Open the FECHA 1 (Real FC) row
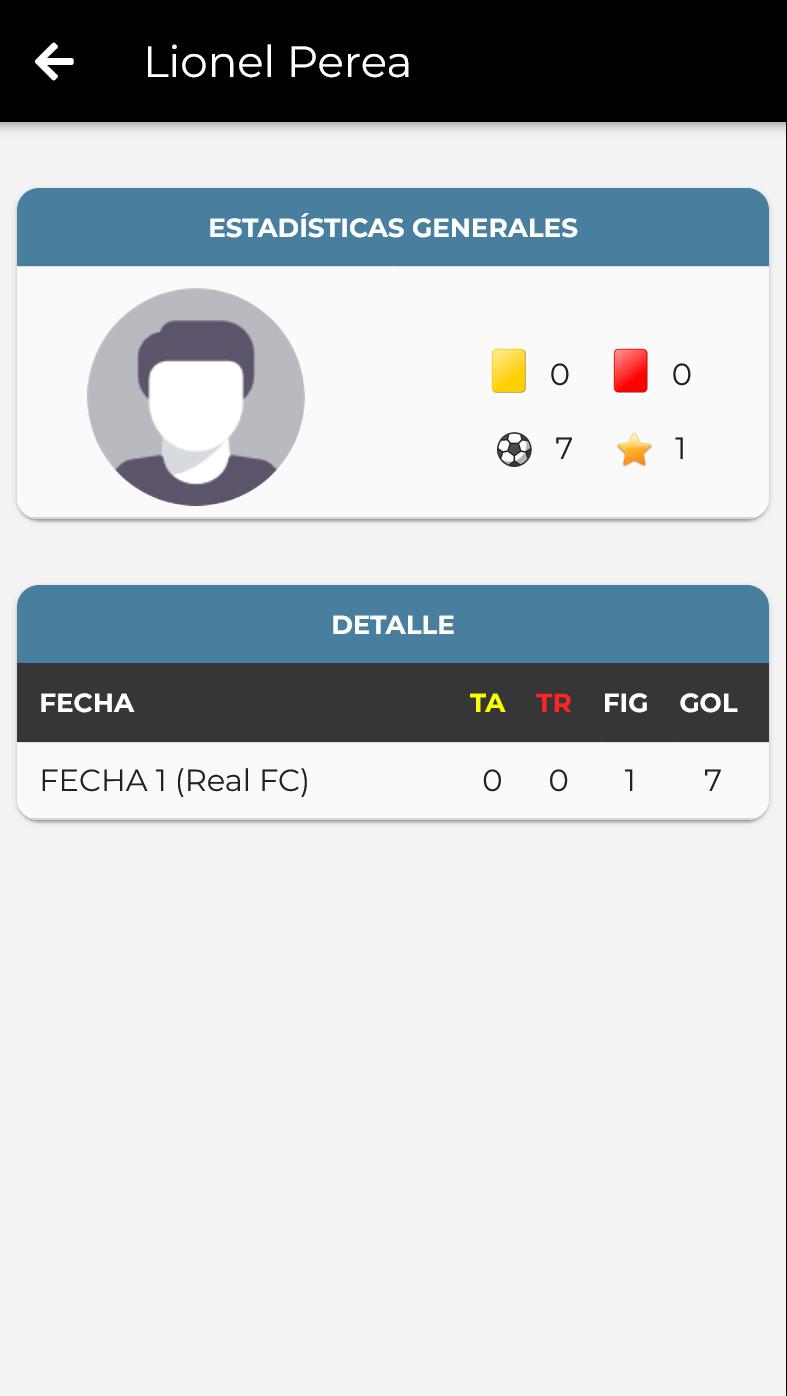This screenshot has width=787, height=1396. [x=393, y=780]
